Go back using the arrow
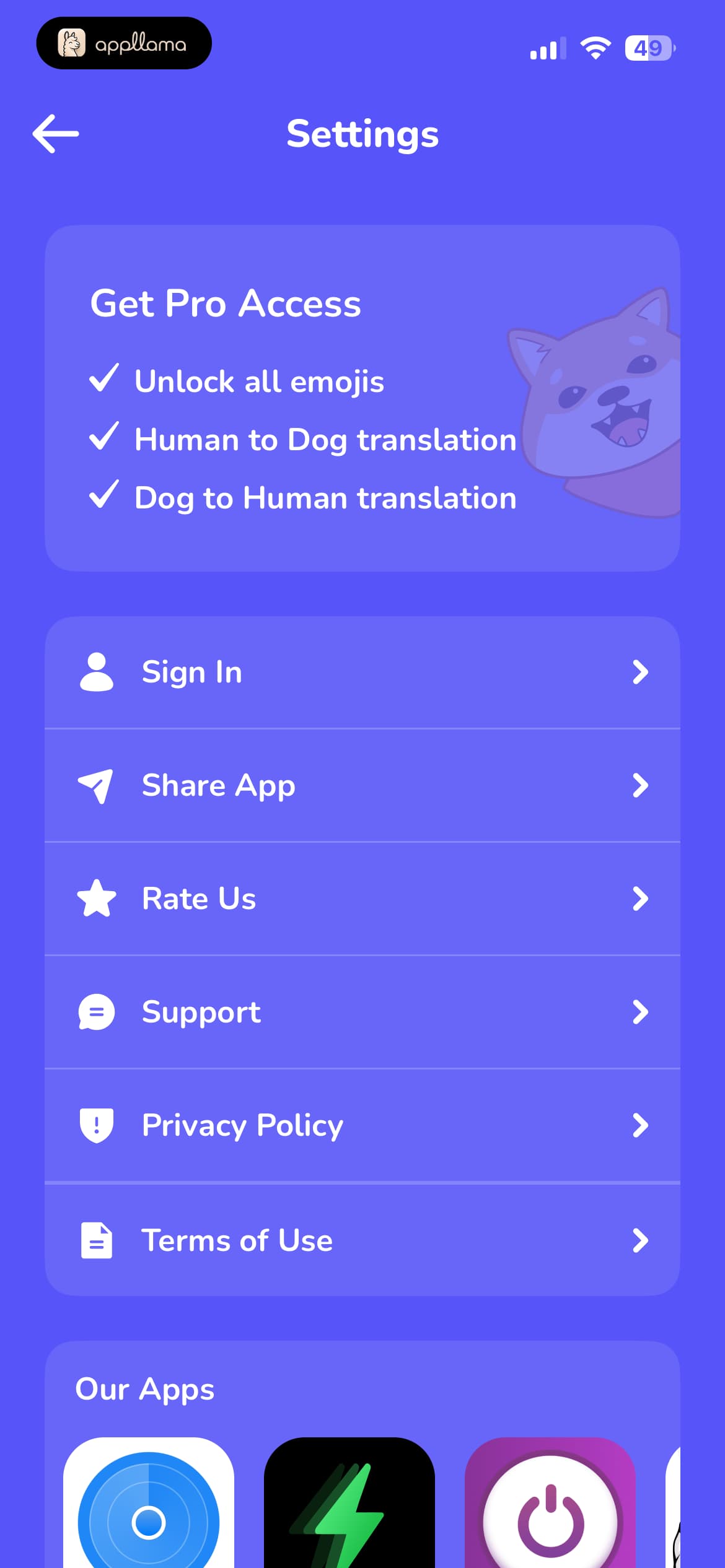The image size is (725, 1568). tap(56, 133)
